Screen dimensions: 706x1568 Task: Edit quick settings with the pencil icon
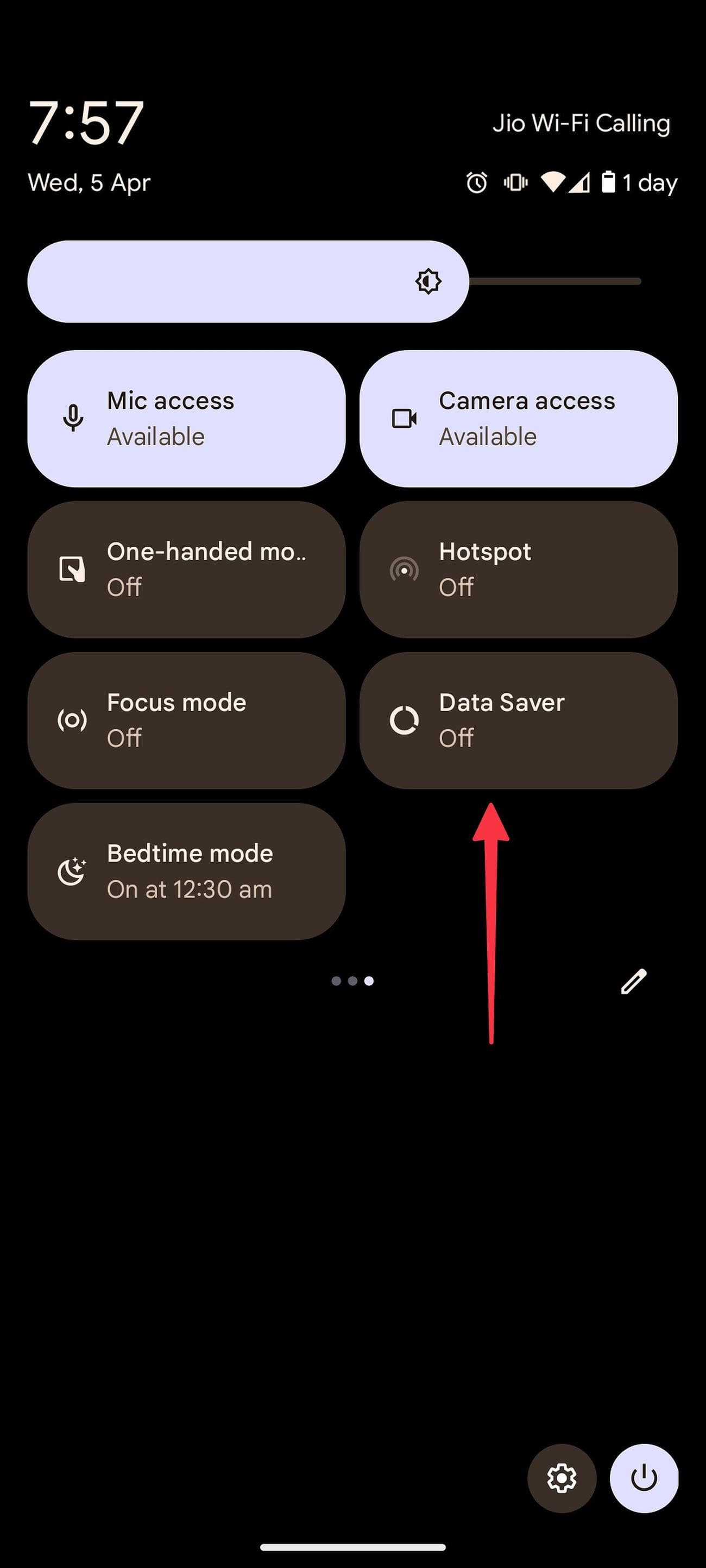point(633,981)
